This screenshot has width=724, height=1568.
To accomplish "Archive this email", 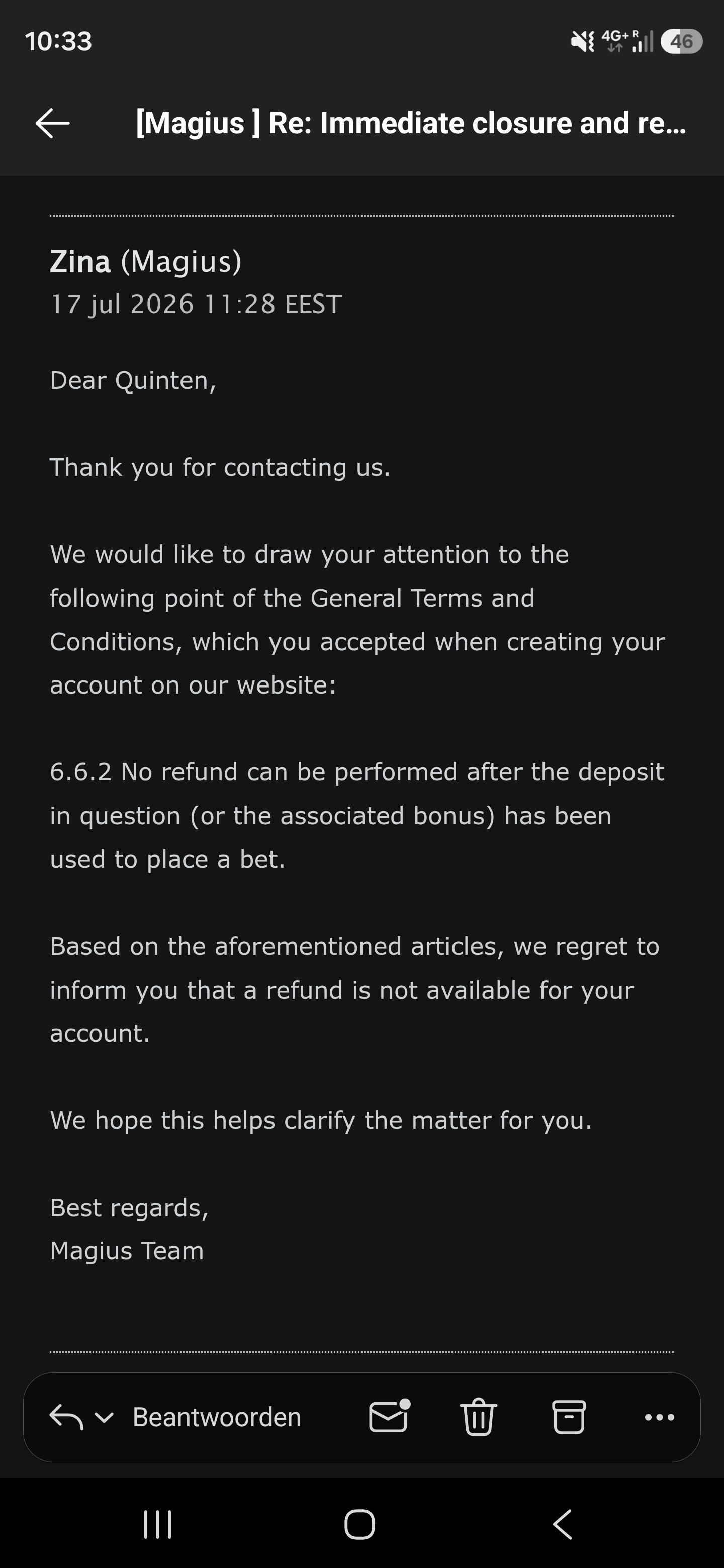I will point(569,1417).
